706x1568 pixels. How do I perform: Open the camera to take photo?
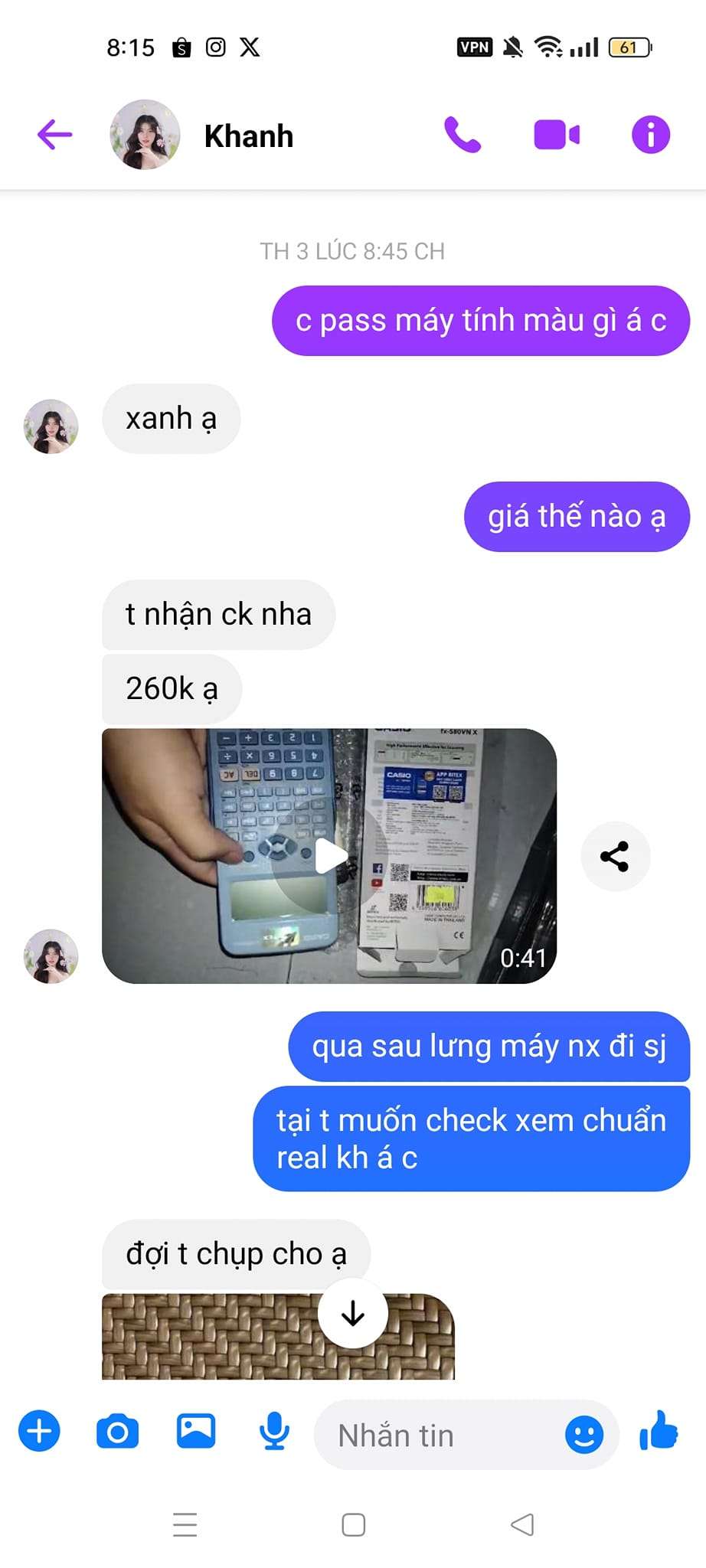coord(118,1431)
